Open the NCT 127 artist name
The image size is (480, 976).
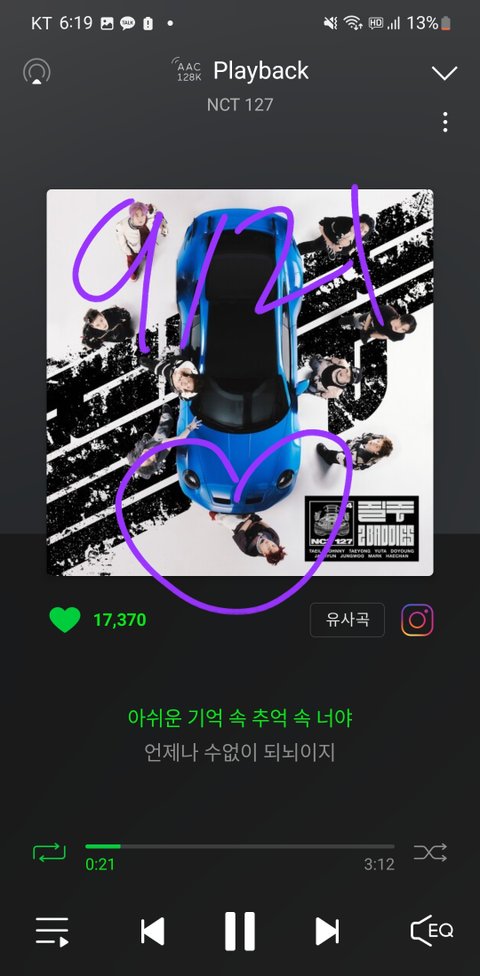point(240,105)
